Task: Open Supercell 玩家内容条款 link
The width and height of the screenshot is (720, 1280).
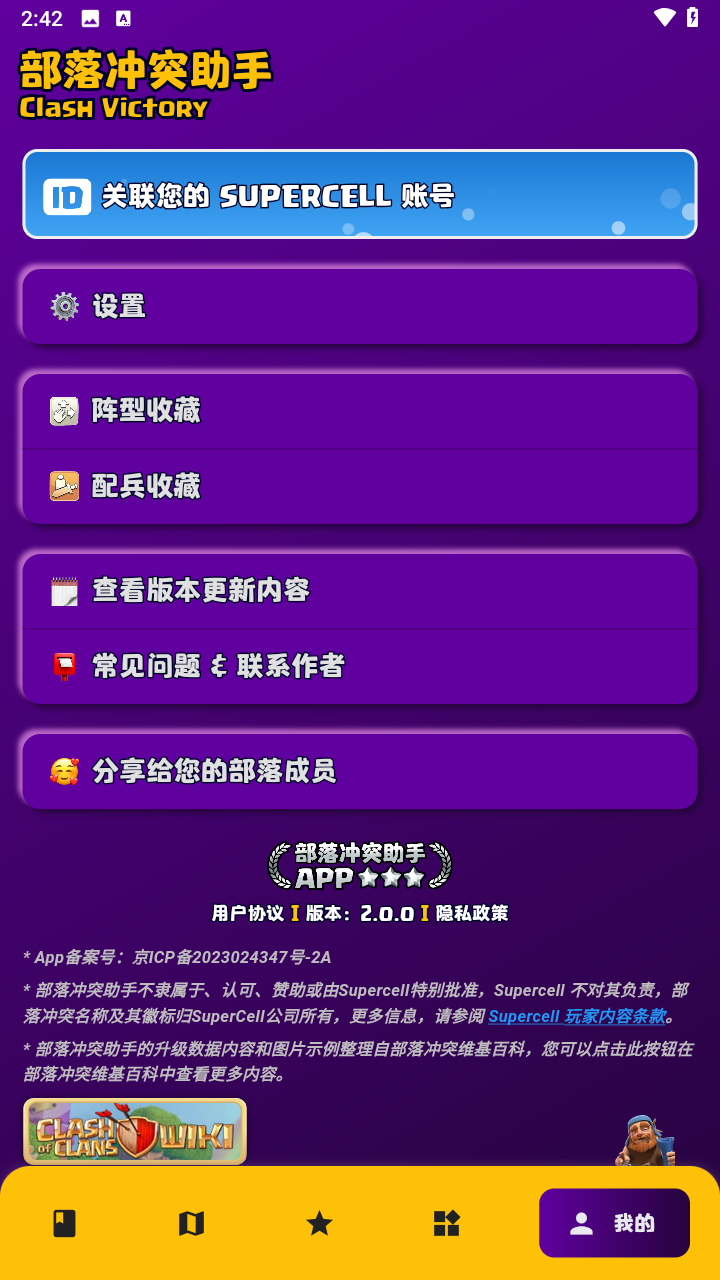Action: [x=577, y=1016]
